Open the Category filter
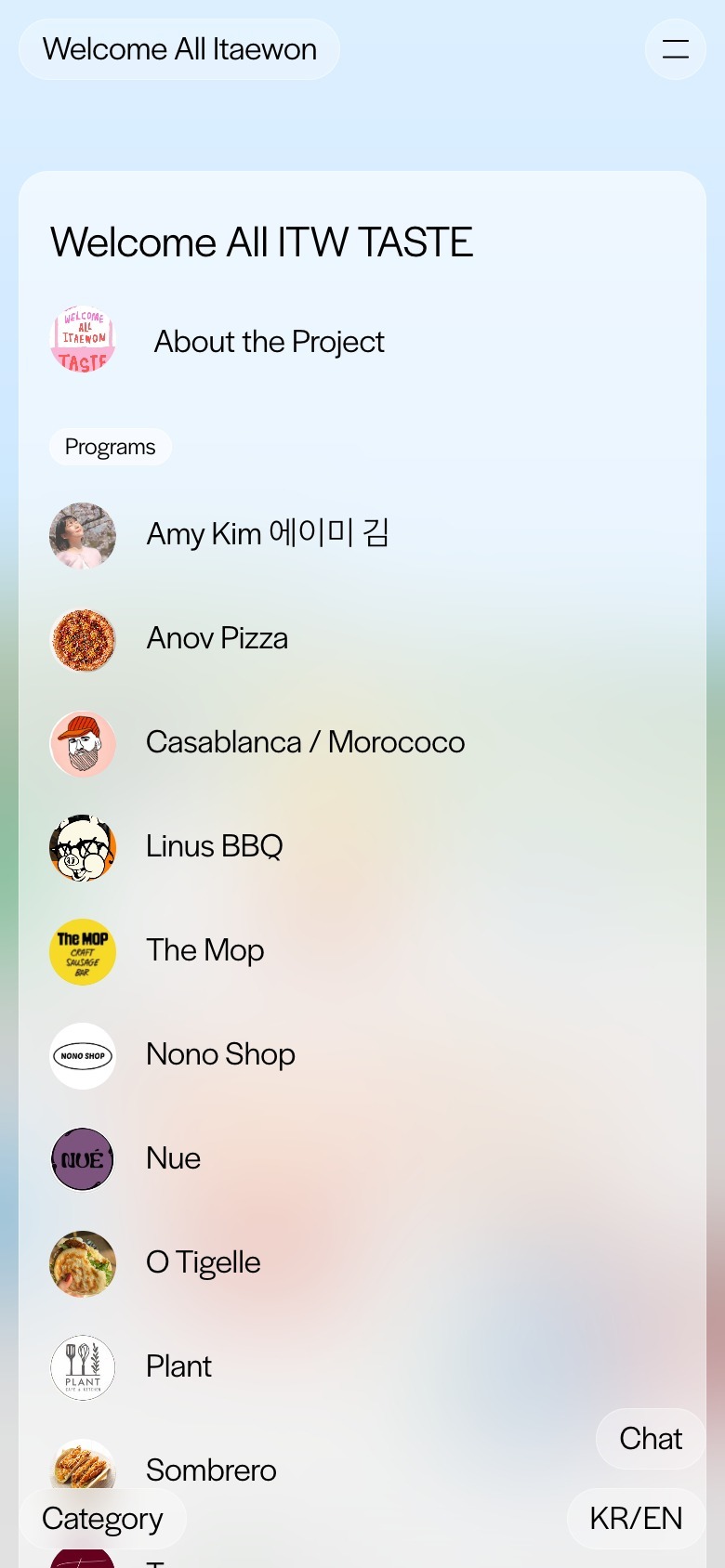The height and width of the screenshot is (1568, 725). tap(102, 1518)
